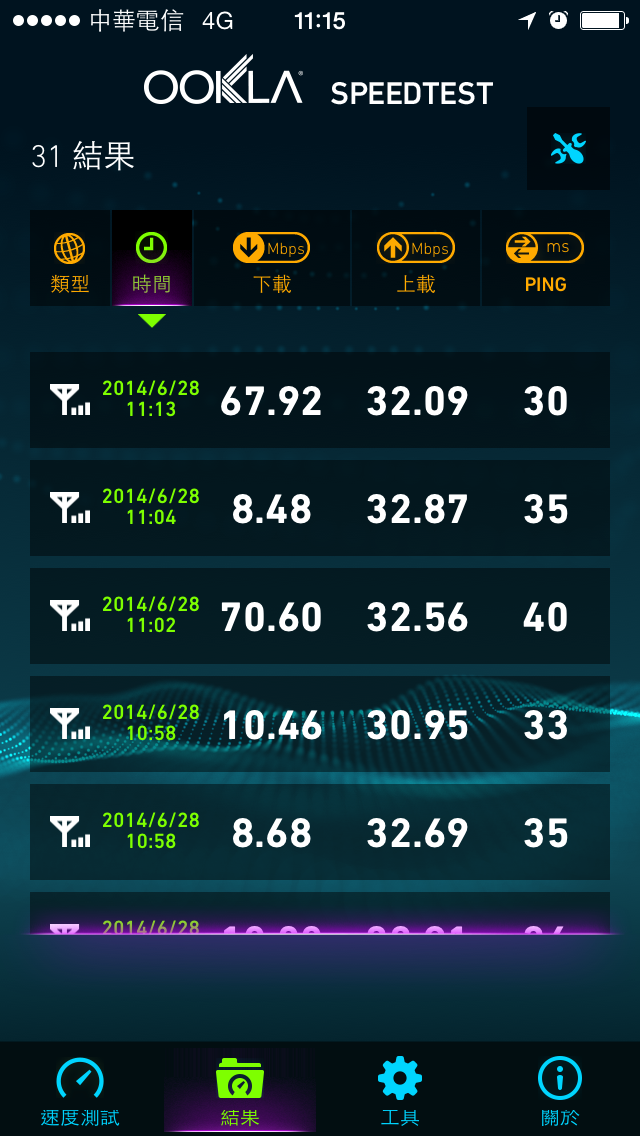640x1136 pixels.
Task: Open the 11:13 result with 67.92 download
Action: [x=320, y=401]
